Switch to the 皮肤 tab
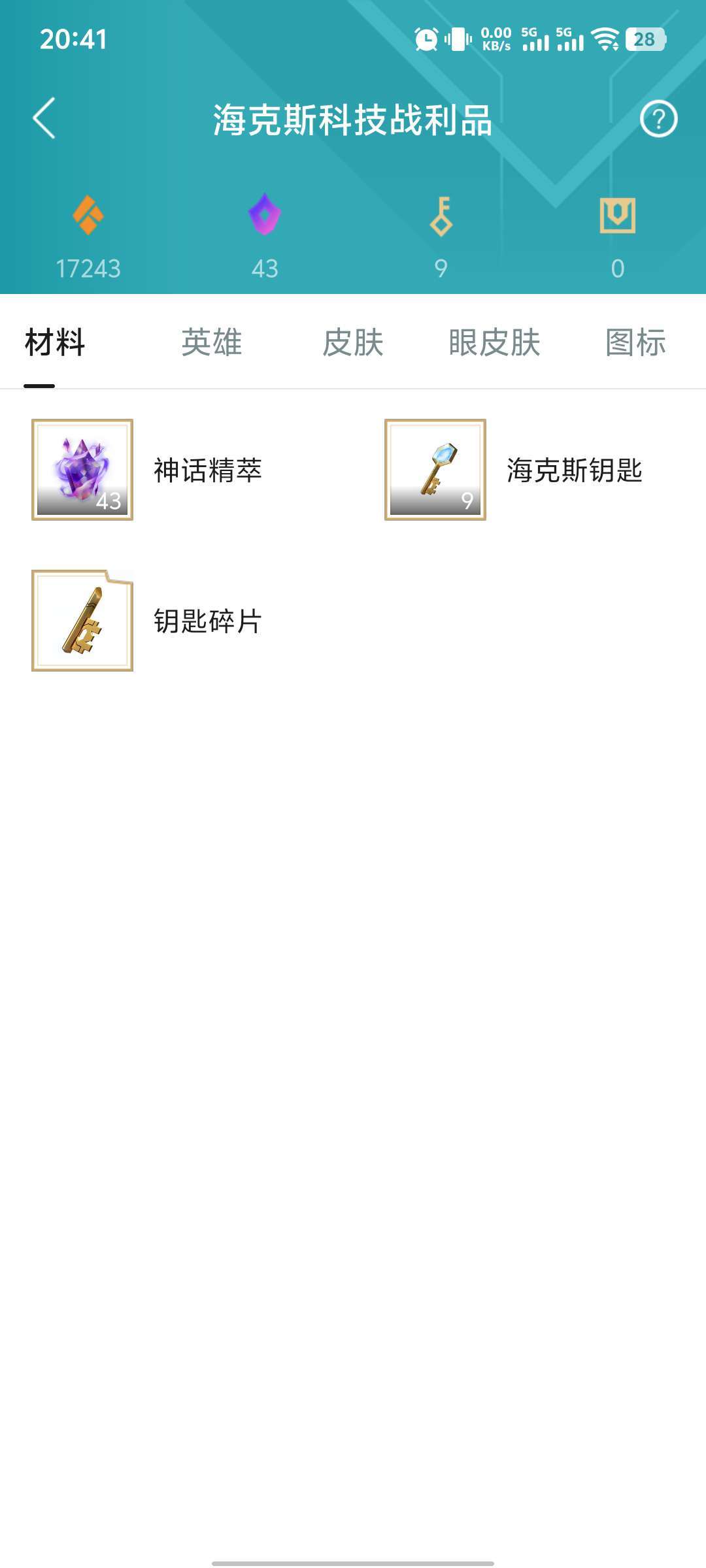 point(353,342)
